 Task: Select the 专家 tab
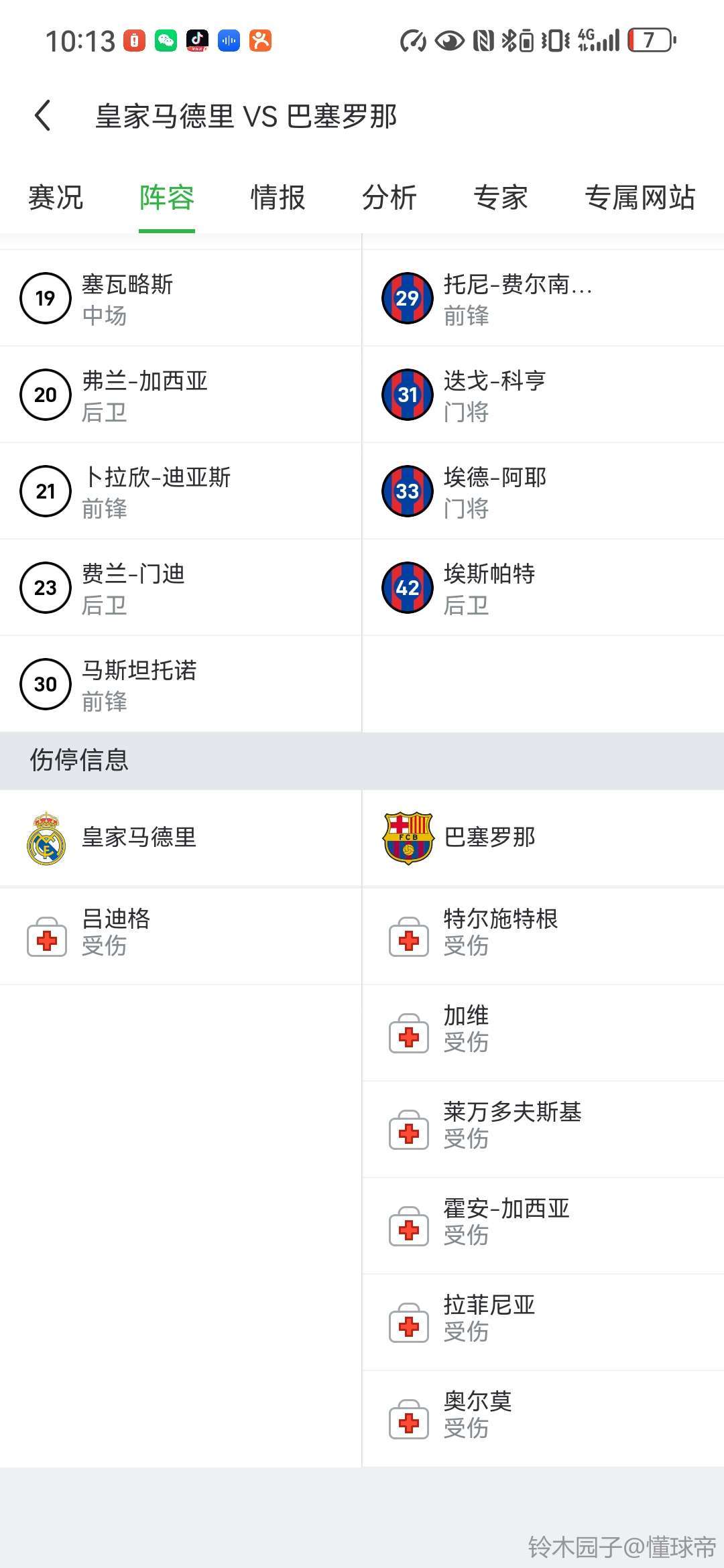(500, 198)
